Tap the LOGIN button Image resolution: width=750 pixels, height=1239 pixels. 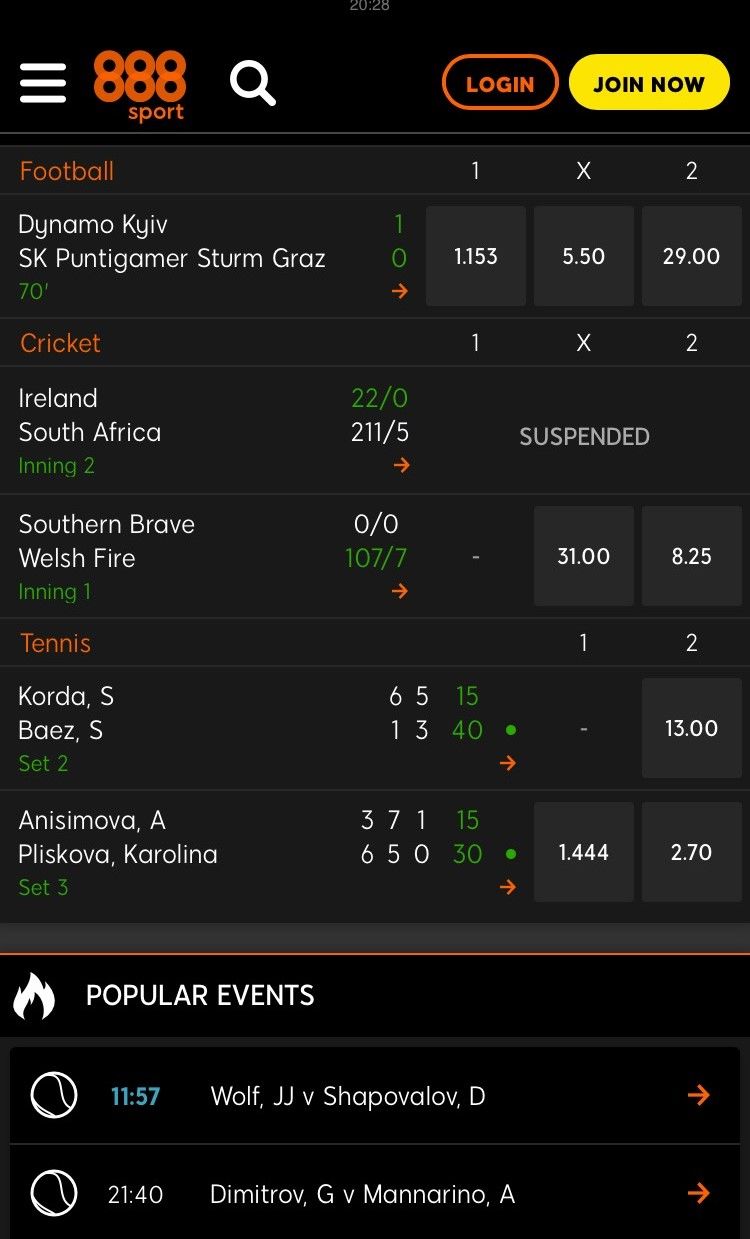[x=500, y=83]
